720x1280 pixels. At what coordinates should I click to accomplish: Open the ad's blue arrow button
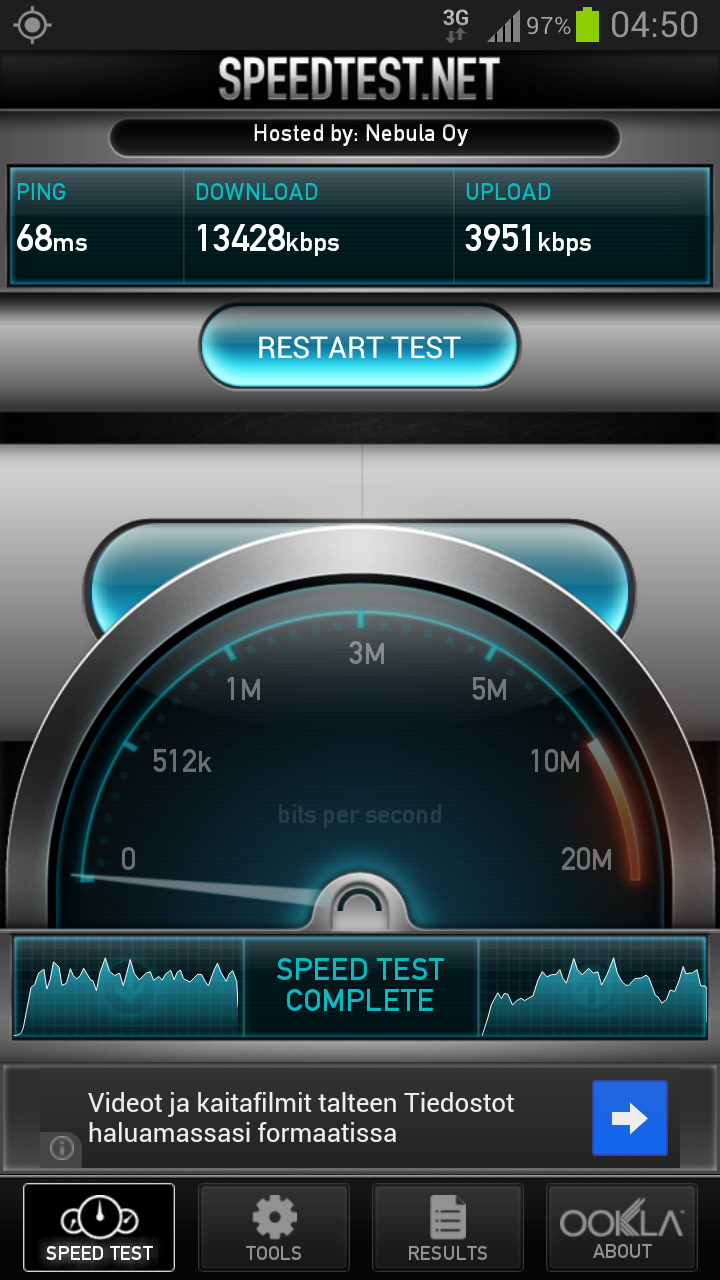pos(629,1118)
